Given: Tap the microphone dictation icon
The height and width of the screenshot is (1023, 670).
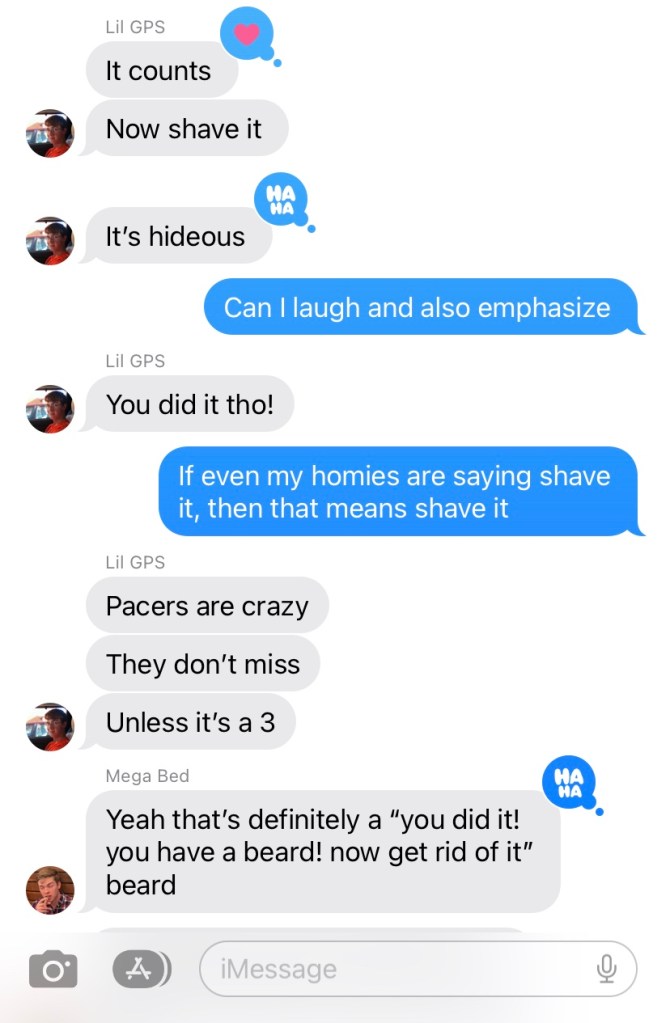Looking at the screenshot, I should click(606, 968).
